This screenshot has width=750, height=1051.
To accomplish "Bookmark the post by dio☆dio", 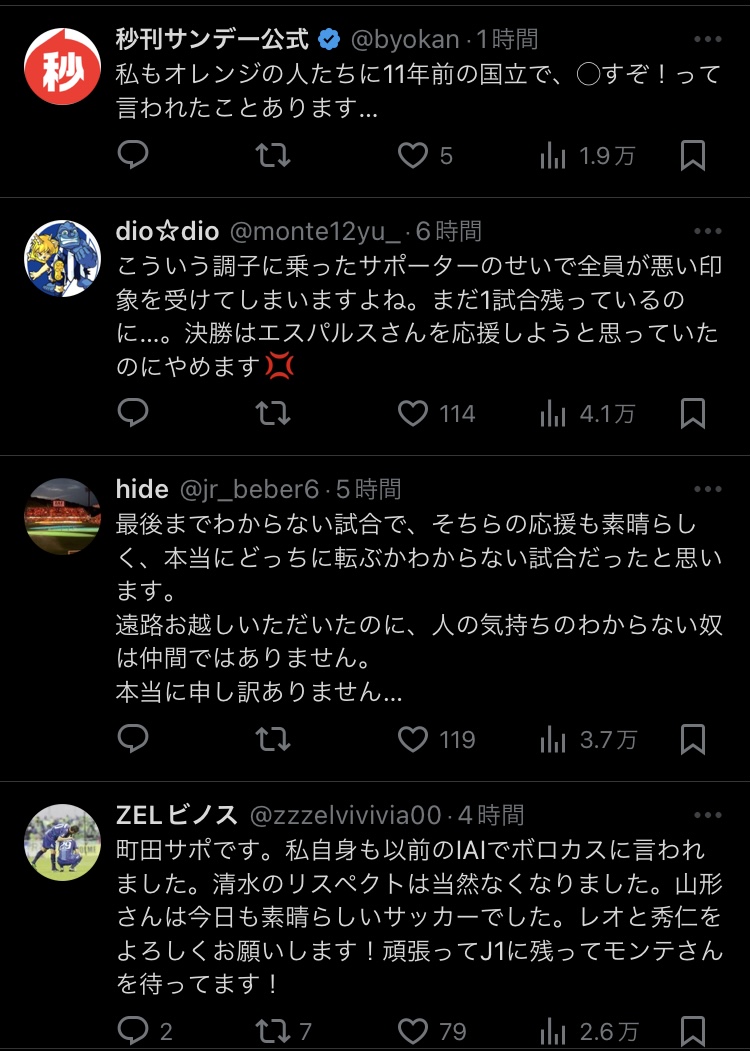I will (692, 413).
